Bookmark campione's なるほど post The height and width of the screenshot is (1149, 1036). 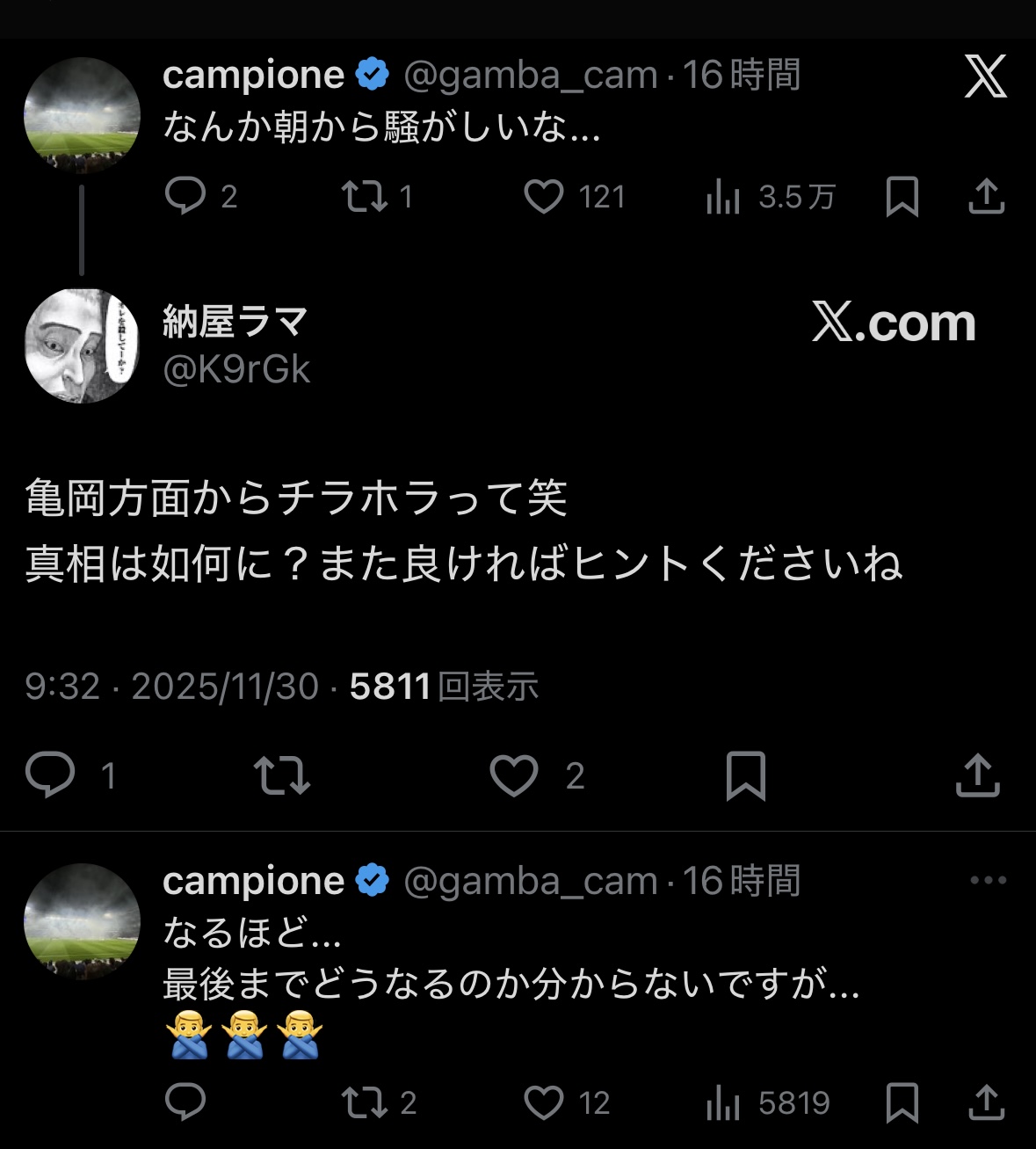tap(902, 1102)
